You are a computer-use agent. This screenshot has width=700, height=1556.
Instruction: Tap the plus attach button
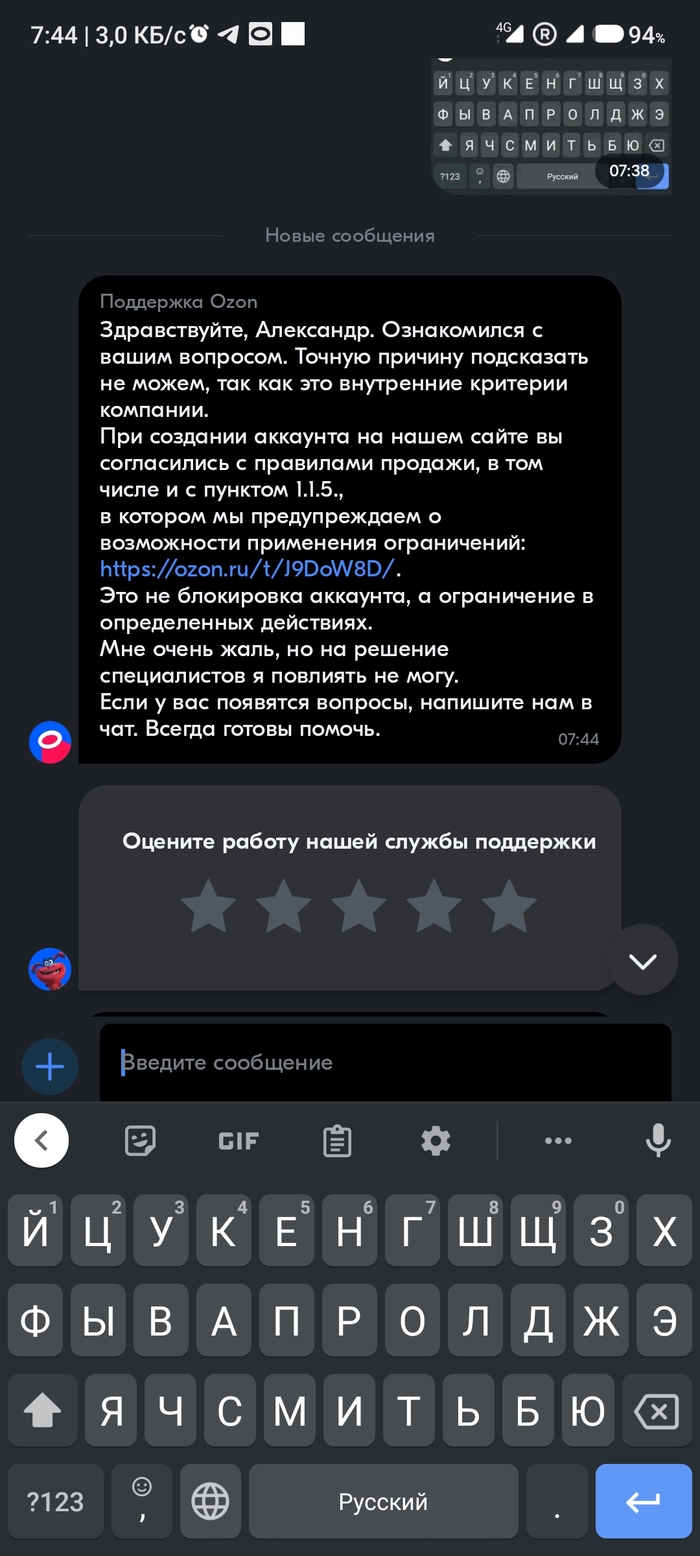tap(49, 1066)
